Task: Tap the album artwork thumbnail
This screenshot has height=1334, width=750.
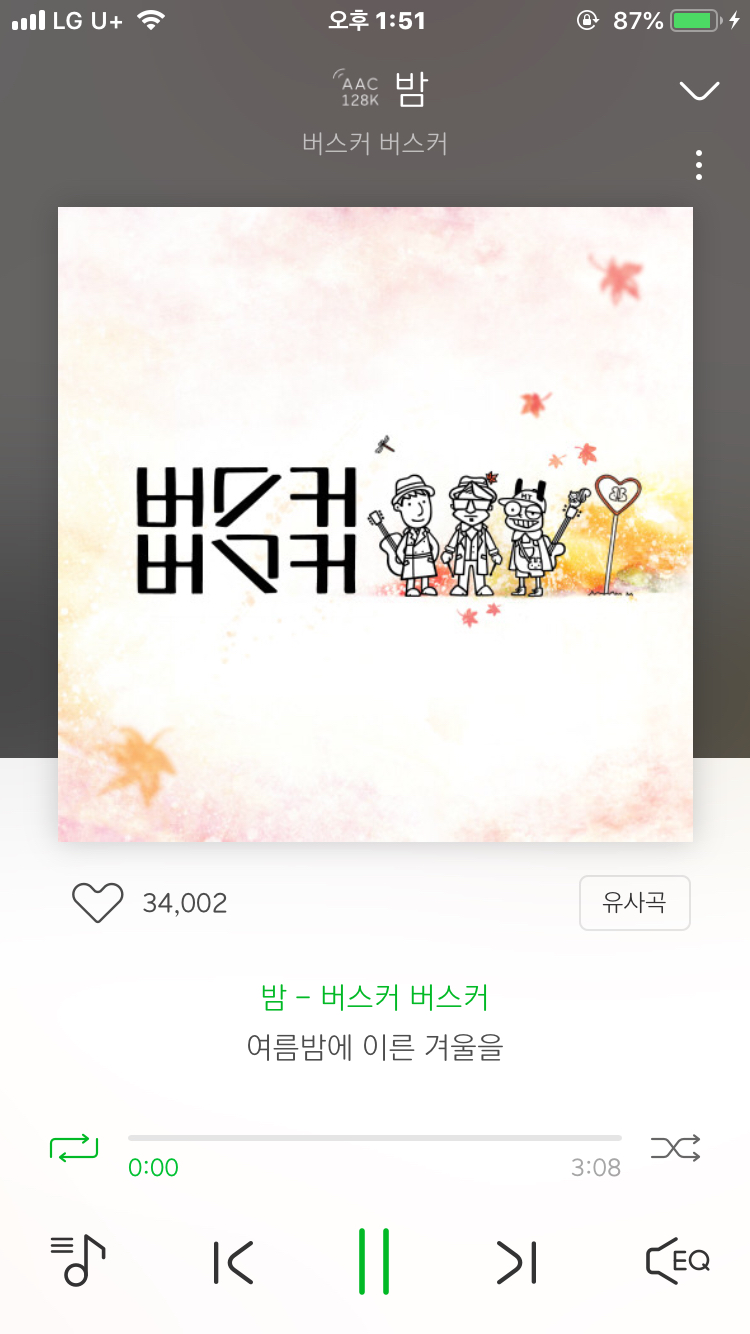Action: [375, 523]
